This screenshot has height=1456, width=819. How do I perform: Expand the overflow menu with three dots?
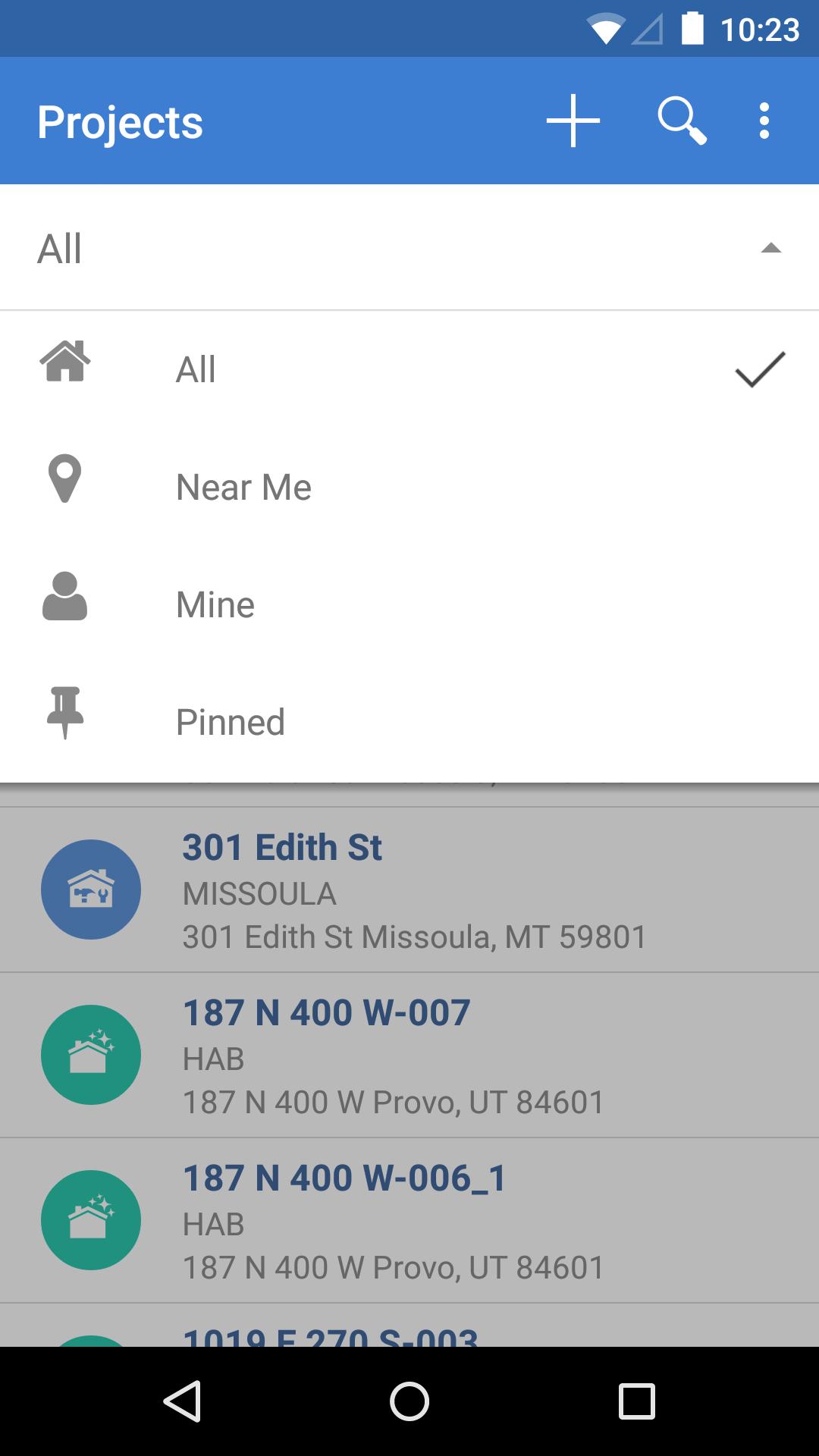coord(764,121)
